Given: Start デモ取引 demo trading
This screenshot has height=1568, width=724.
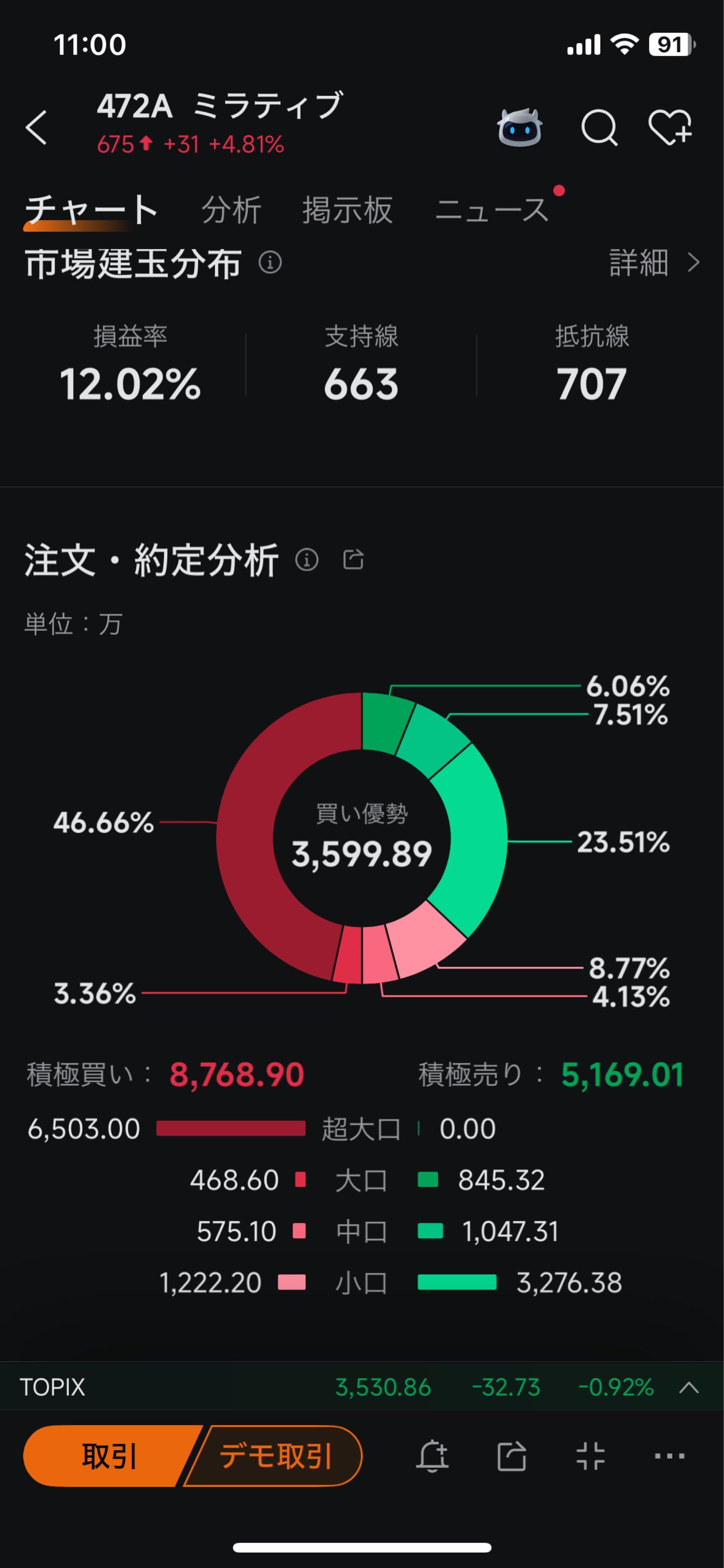Looking at the screenshot, I should click(x=276, y=1456).
